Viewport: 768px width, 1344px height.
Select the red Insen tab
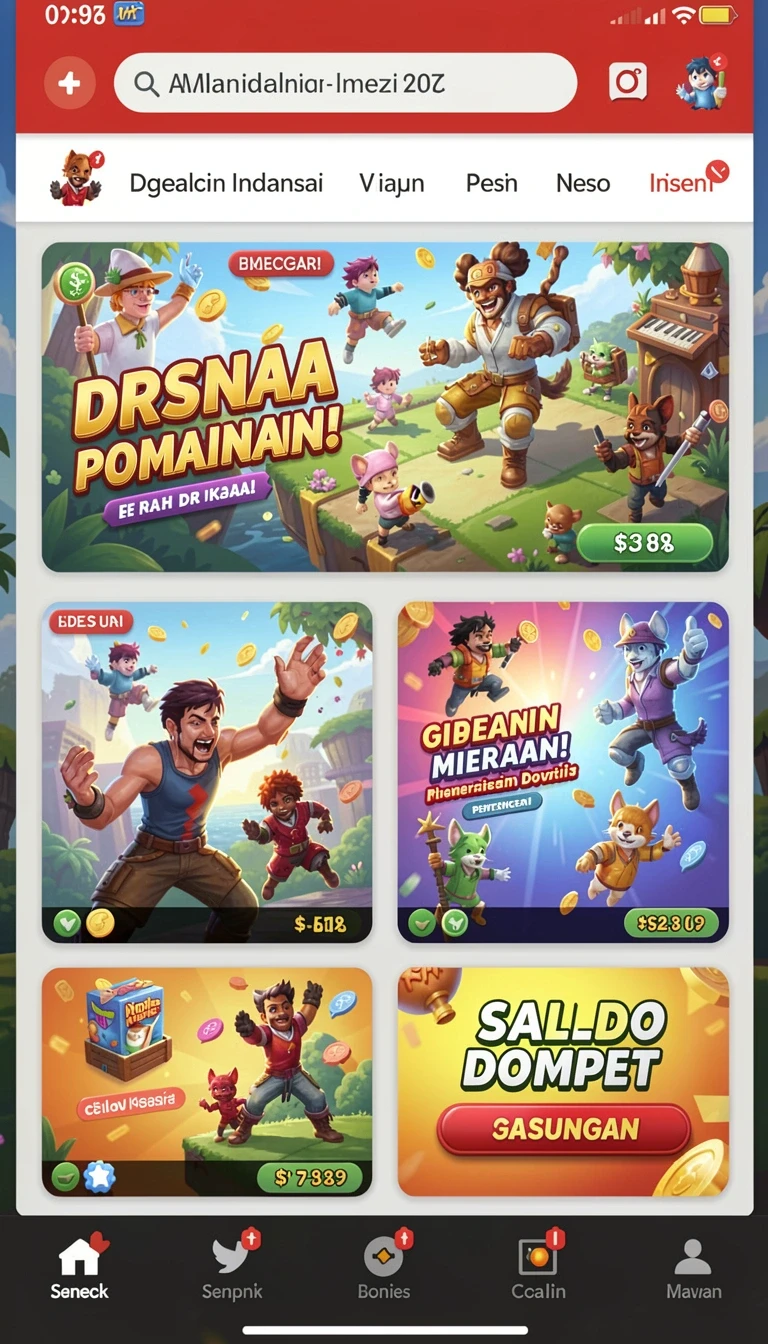pos(681,183)
